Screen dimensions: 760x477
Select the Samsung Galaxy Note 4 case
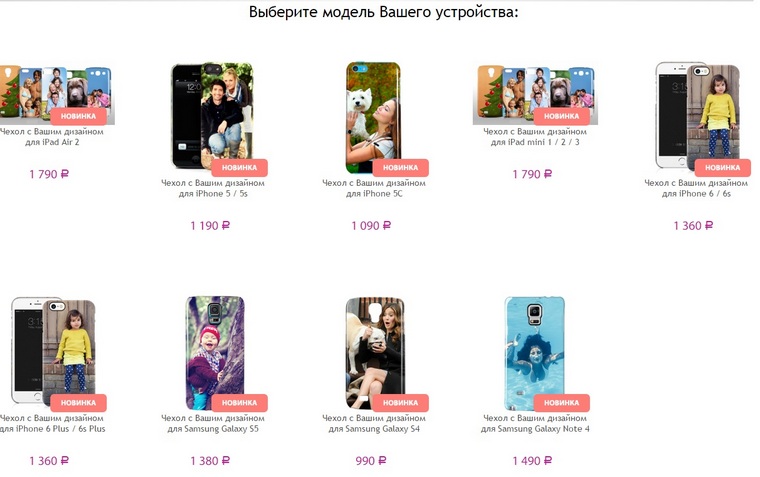pyautogui.click(x=534, y=350)
